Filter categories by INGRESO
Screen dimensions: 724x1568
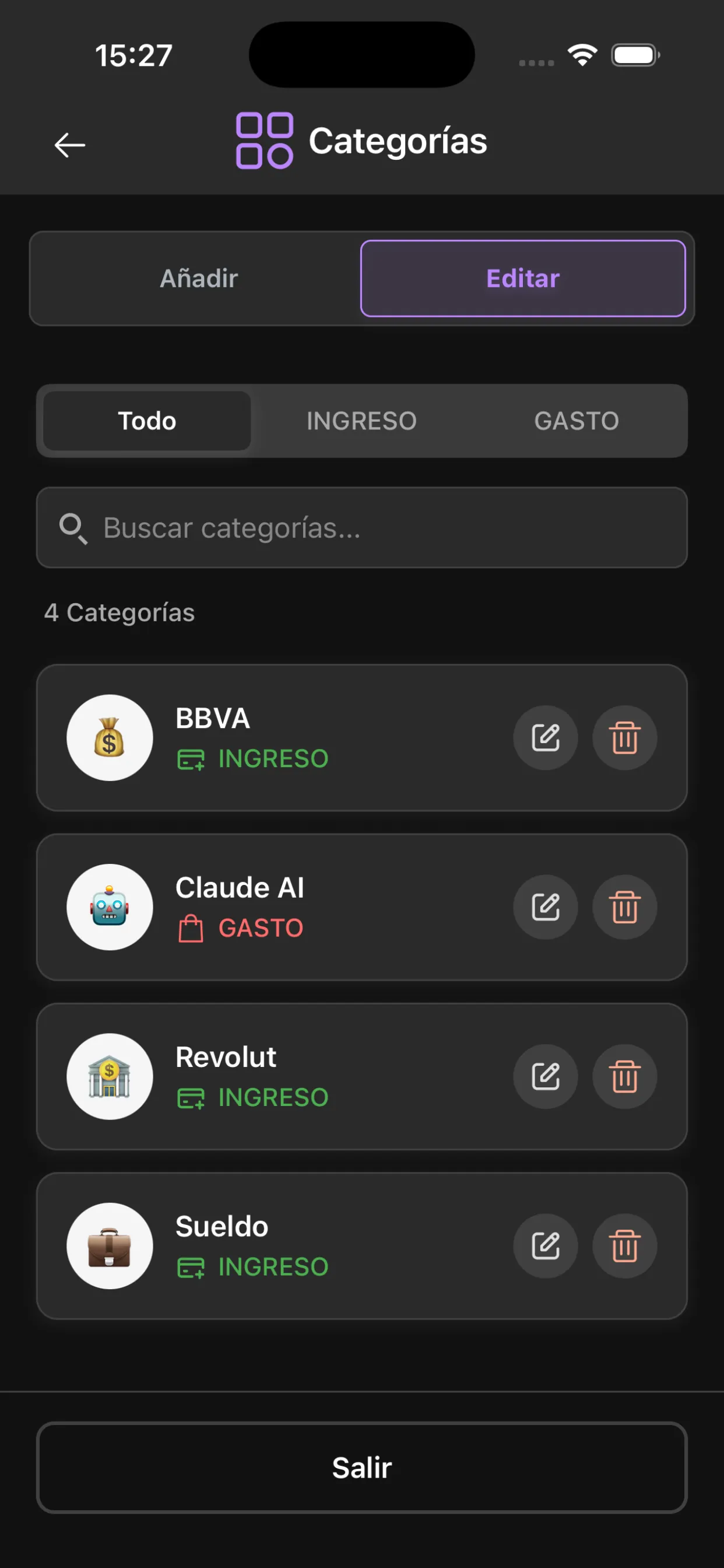click(361, 421)
